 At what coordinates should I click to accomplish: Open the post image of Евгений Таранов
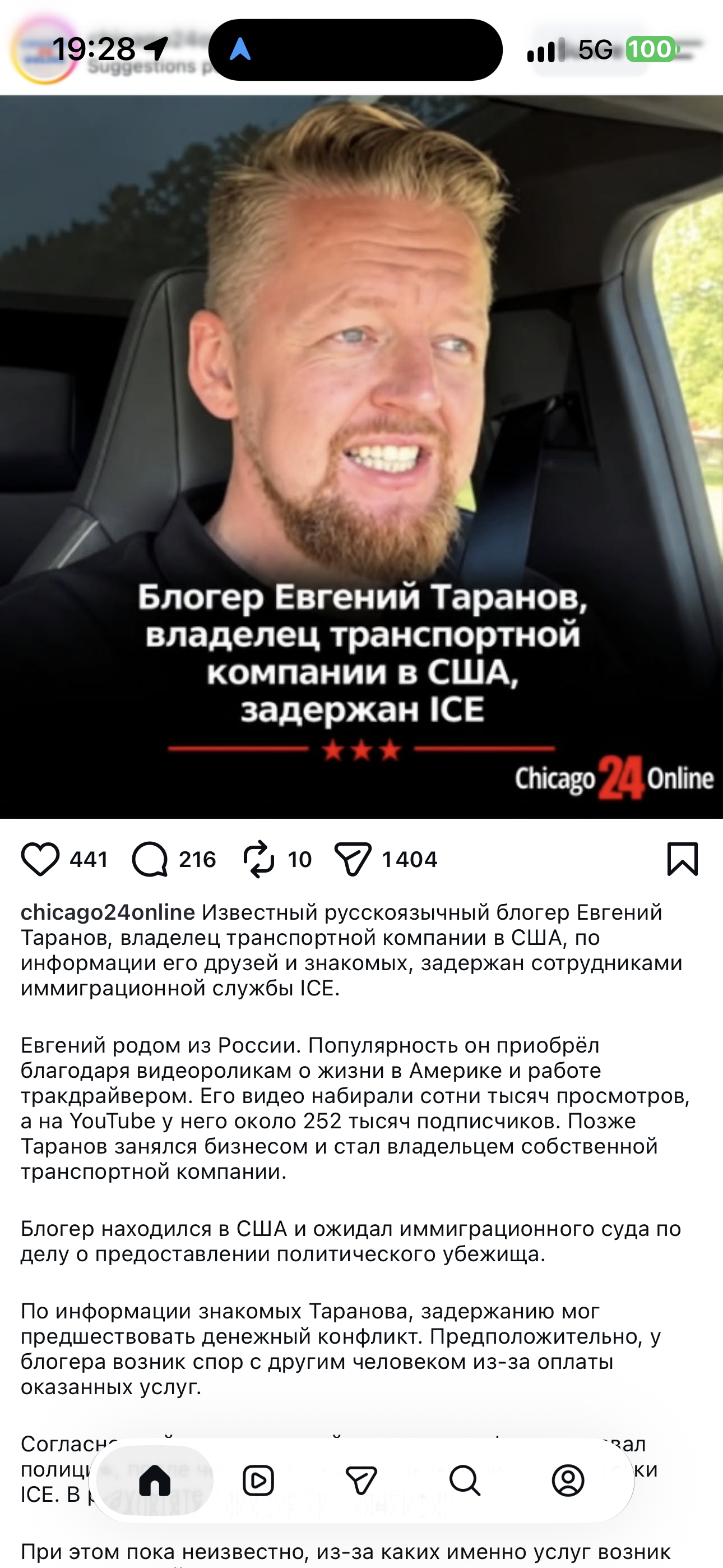pos(361,456)
